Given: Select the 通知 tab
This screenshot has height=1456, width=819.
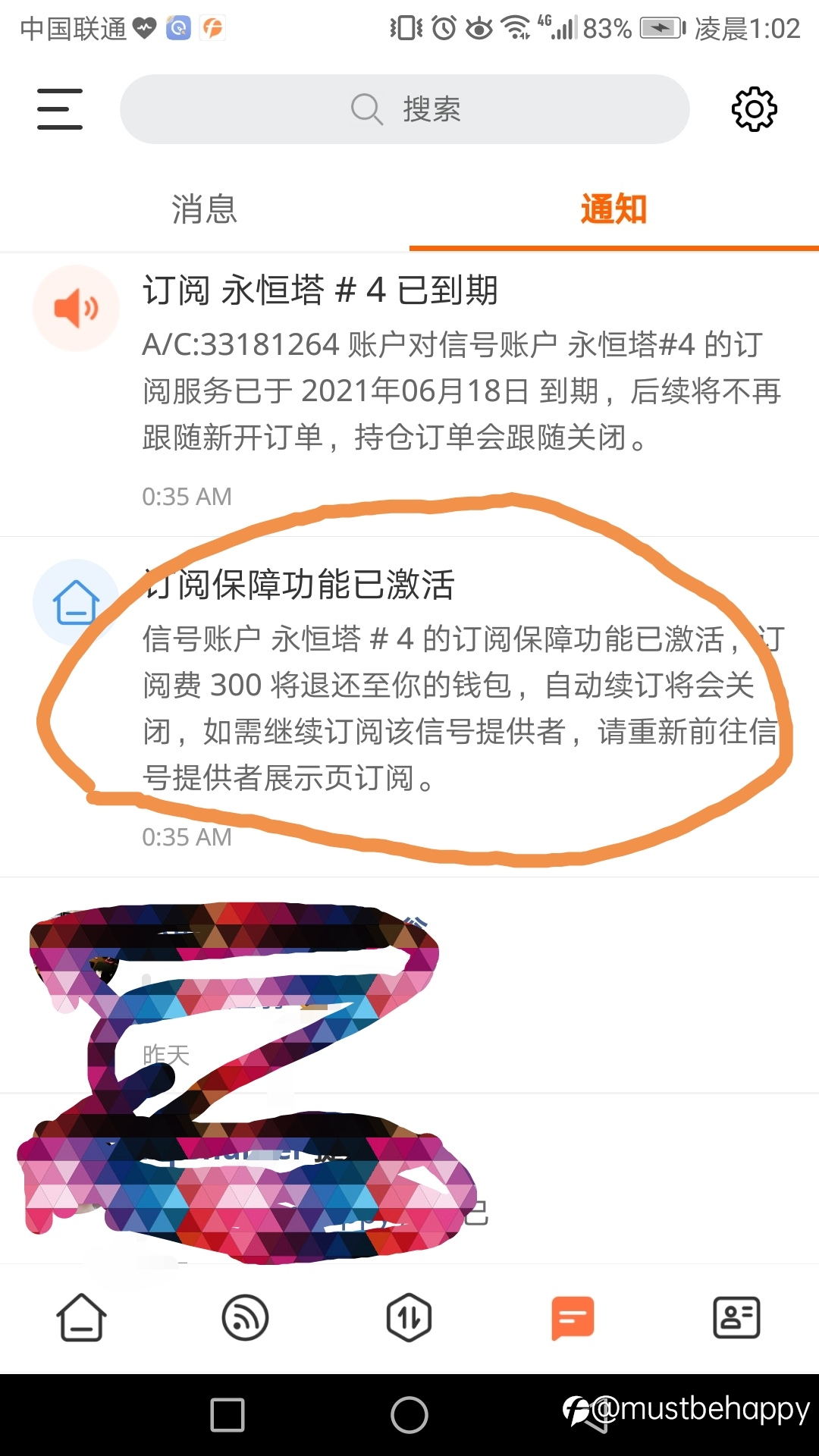Looking at the screenshot, I should (613, 209).
